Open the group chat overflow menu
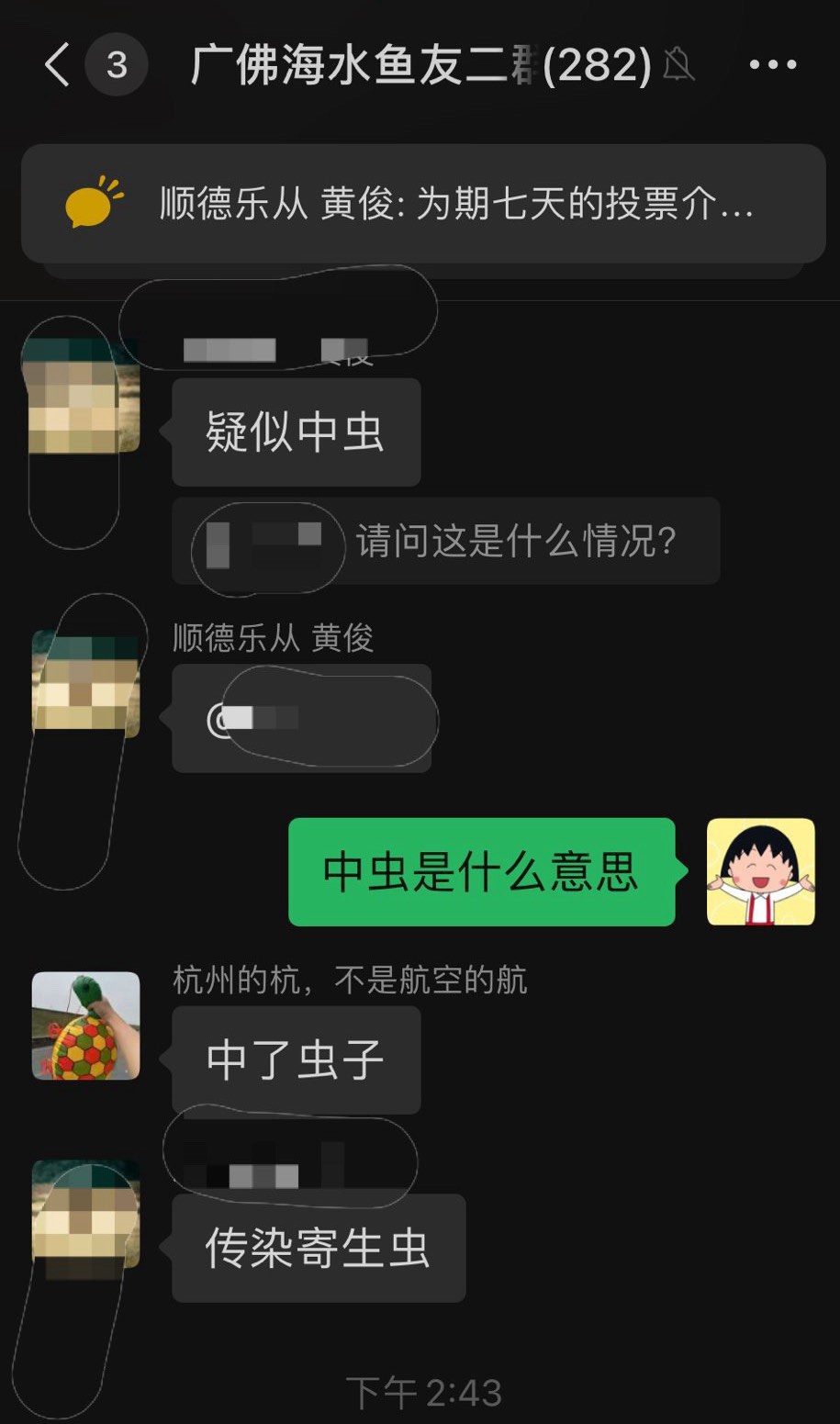The image size is (840, 1424). (x=772, y=65)
